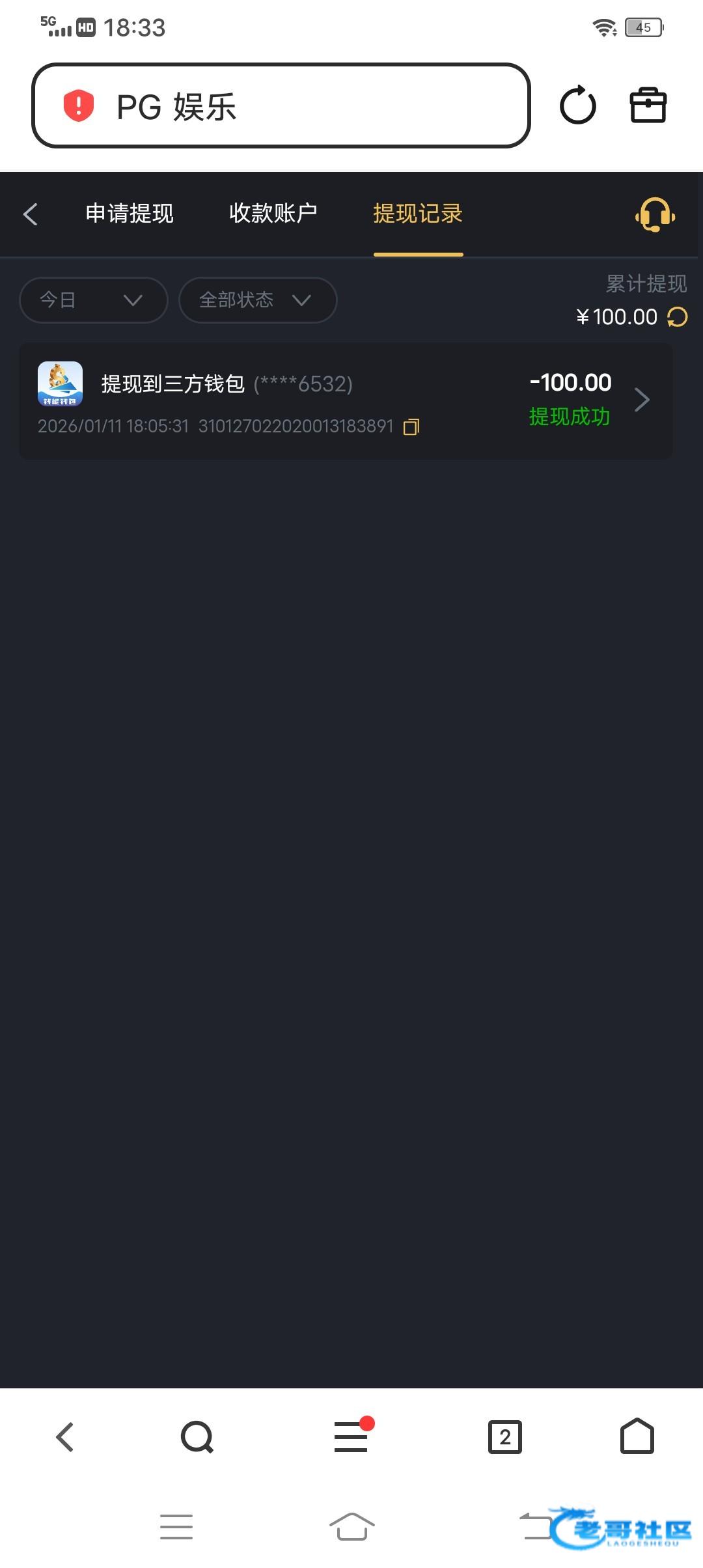This screenshot has width=703, height=1568.
Task: Expand the 全部状态 status filter dropdown
Action: (x=257, y=300)
